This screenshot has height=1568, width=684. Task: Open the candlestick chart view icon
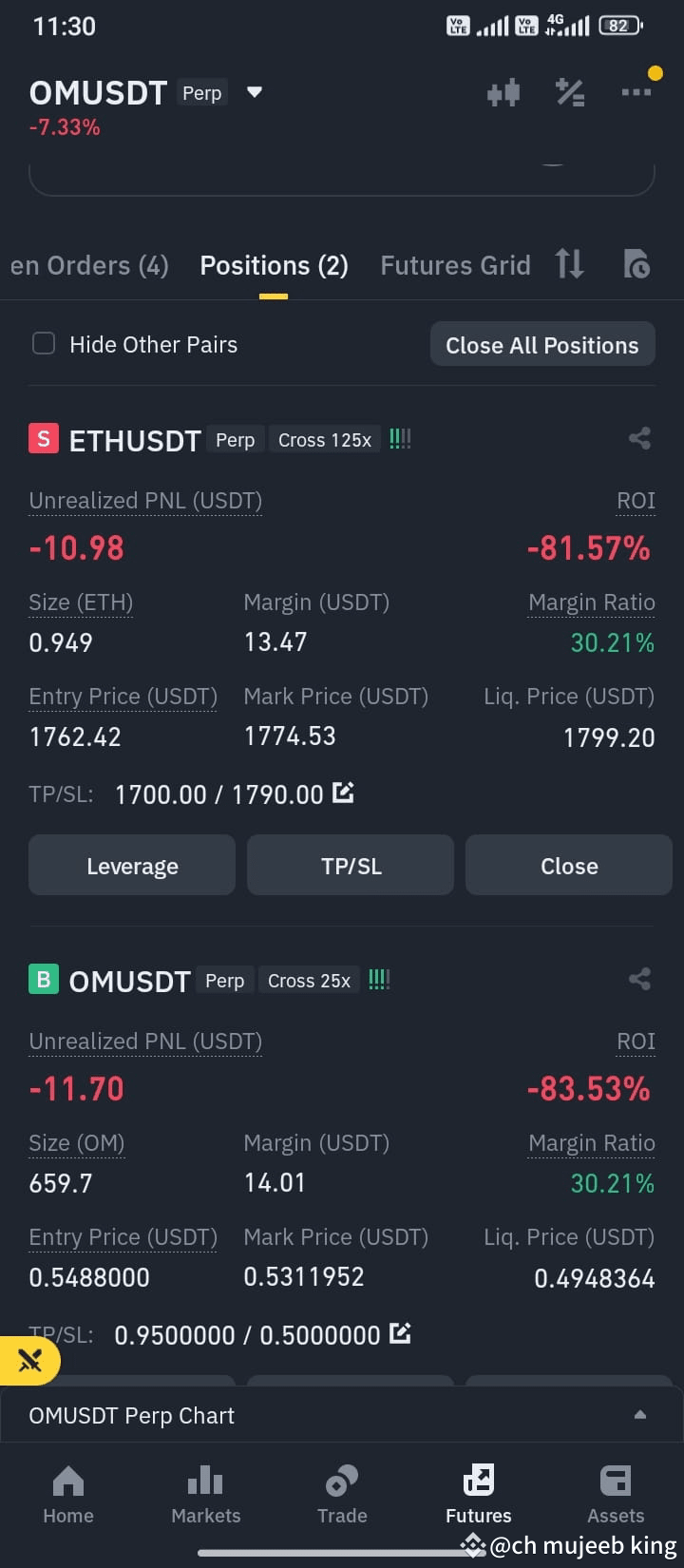(503, 92)
